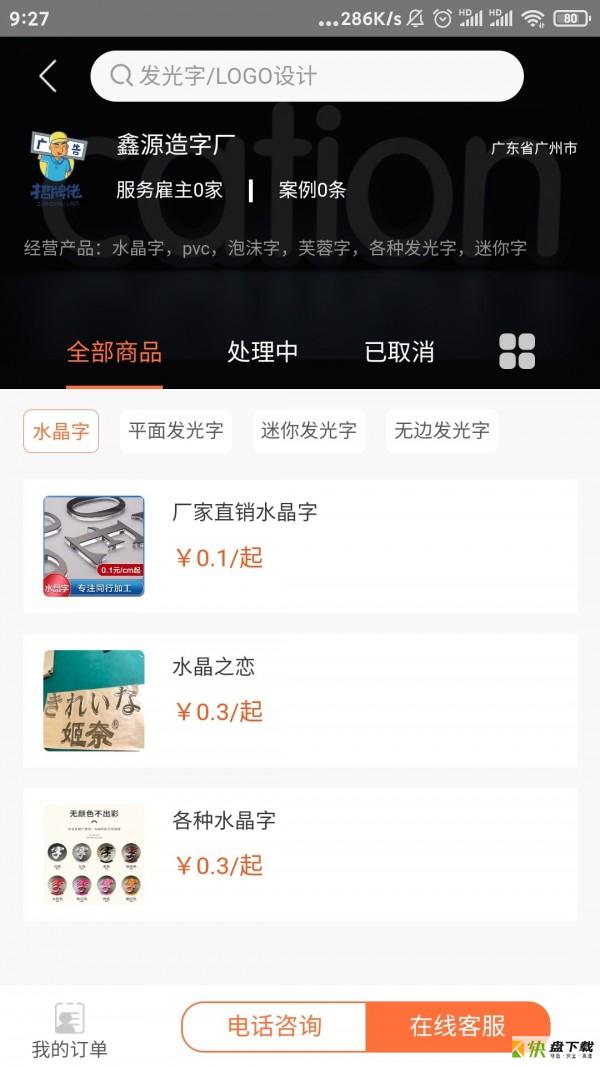
Task: Open the 发光字/LOGO设计 search box
Action: 307,76
